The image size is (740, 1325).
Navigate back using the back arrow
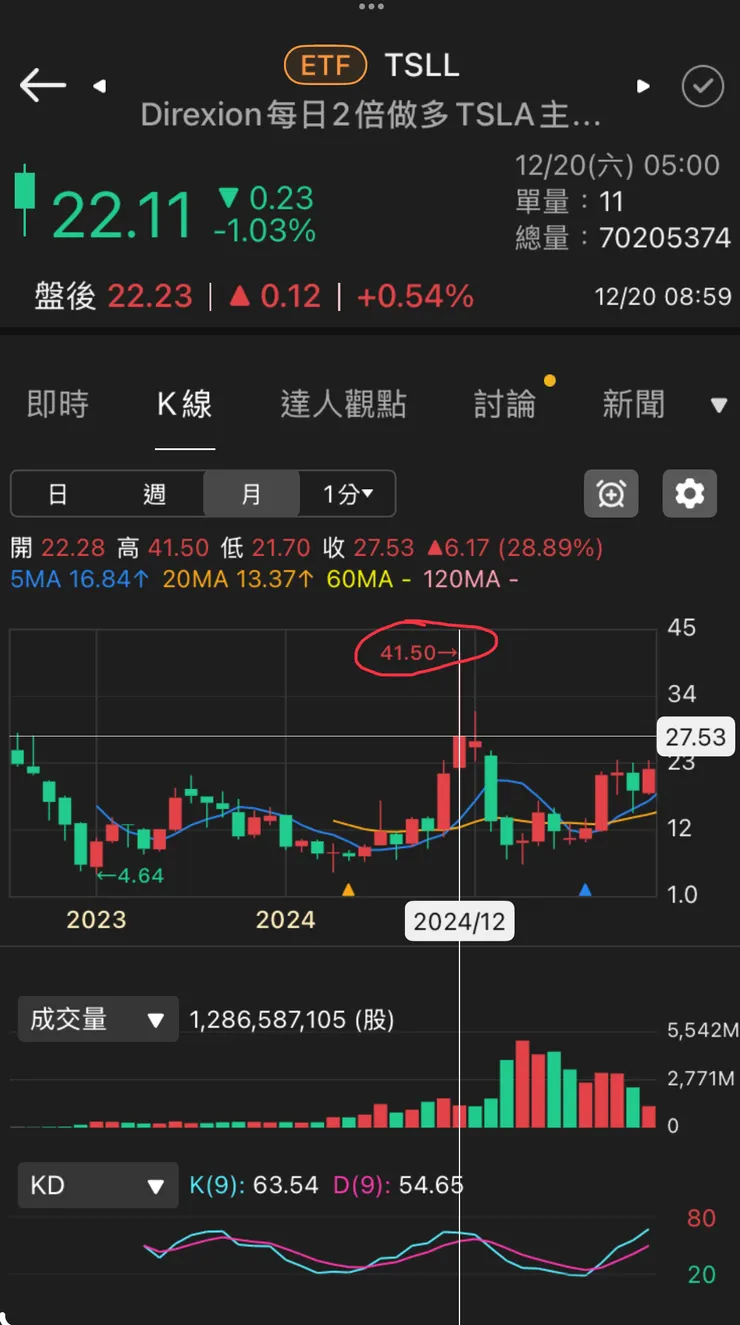coord(42,86)
